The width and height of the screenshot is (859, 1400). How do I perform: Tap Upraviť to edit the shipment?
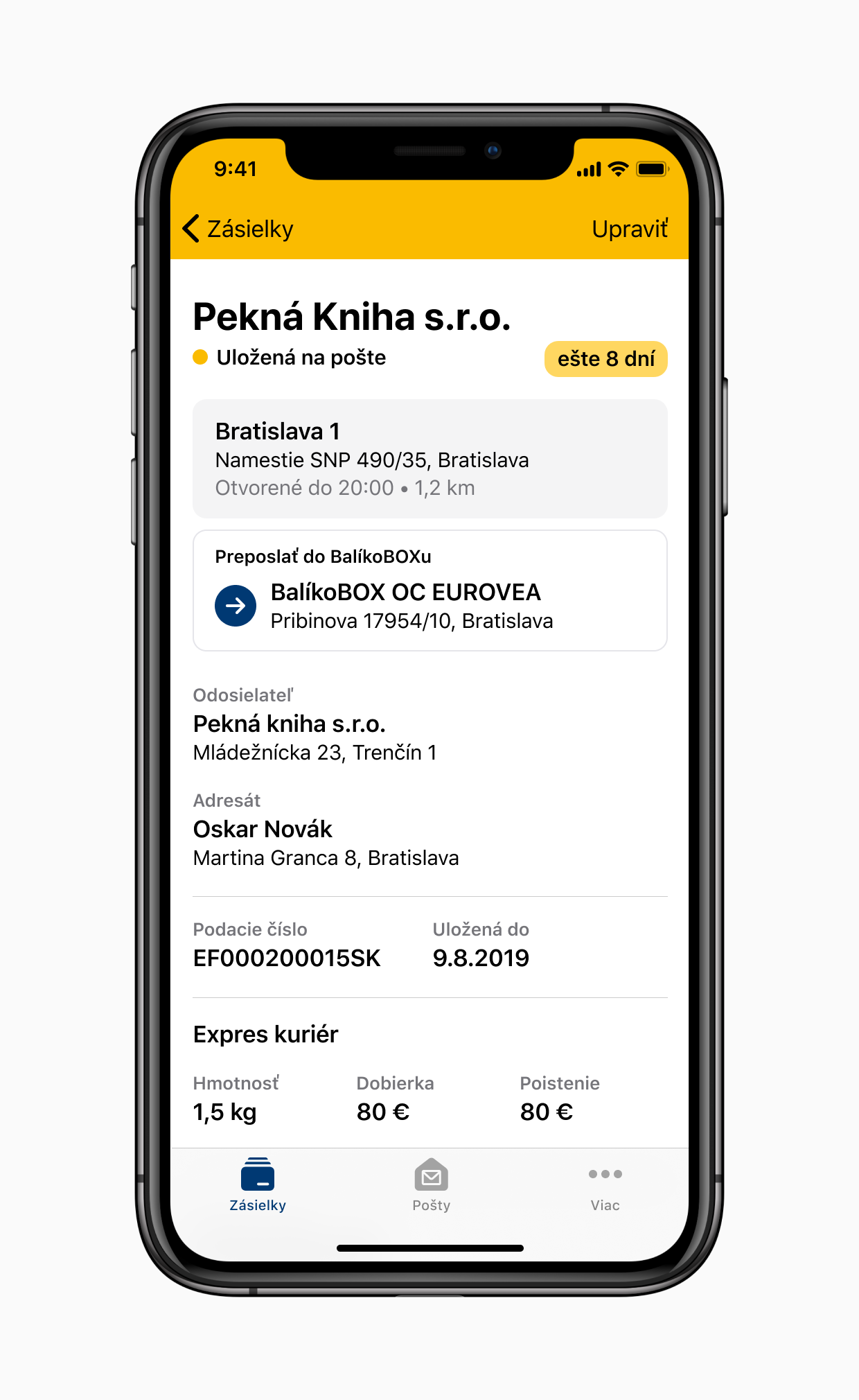(629, 229)
